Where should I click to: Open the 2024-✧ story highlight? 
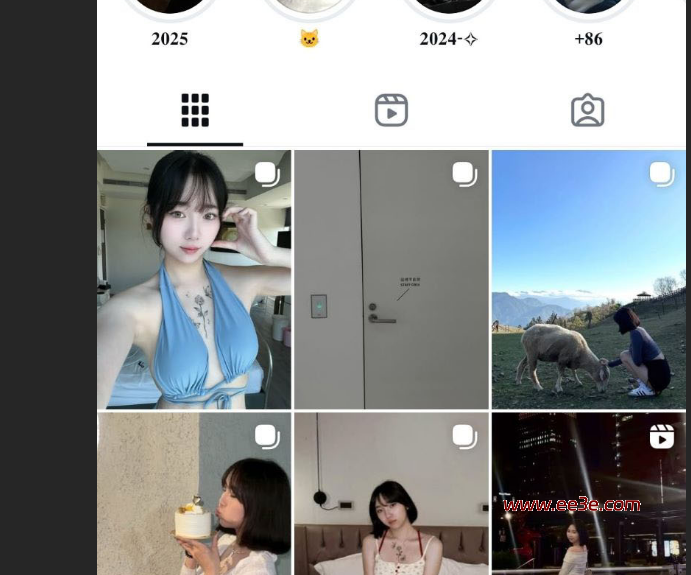(x=448, y=8)
